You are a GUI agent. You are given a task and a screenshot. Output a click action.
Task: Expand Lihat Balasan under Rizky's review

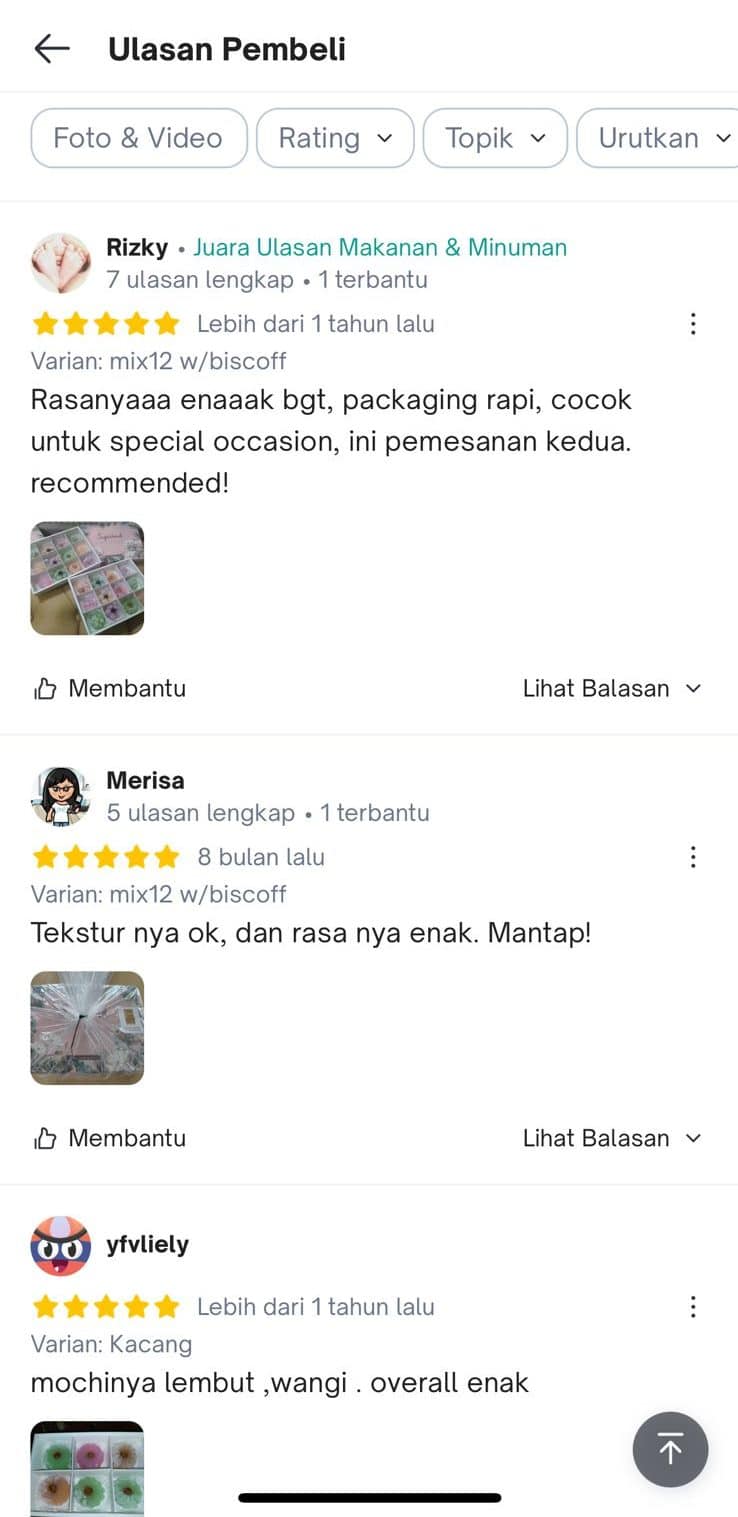click(x=612, y=688)
